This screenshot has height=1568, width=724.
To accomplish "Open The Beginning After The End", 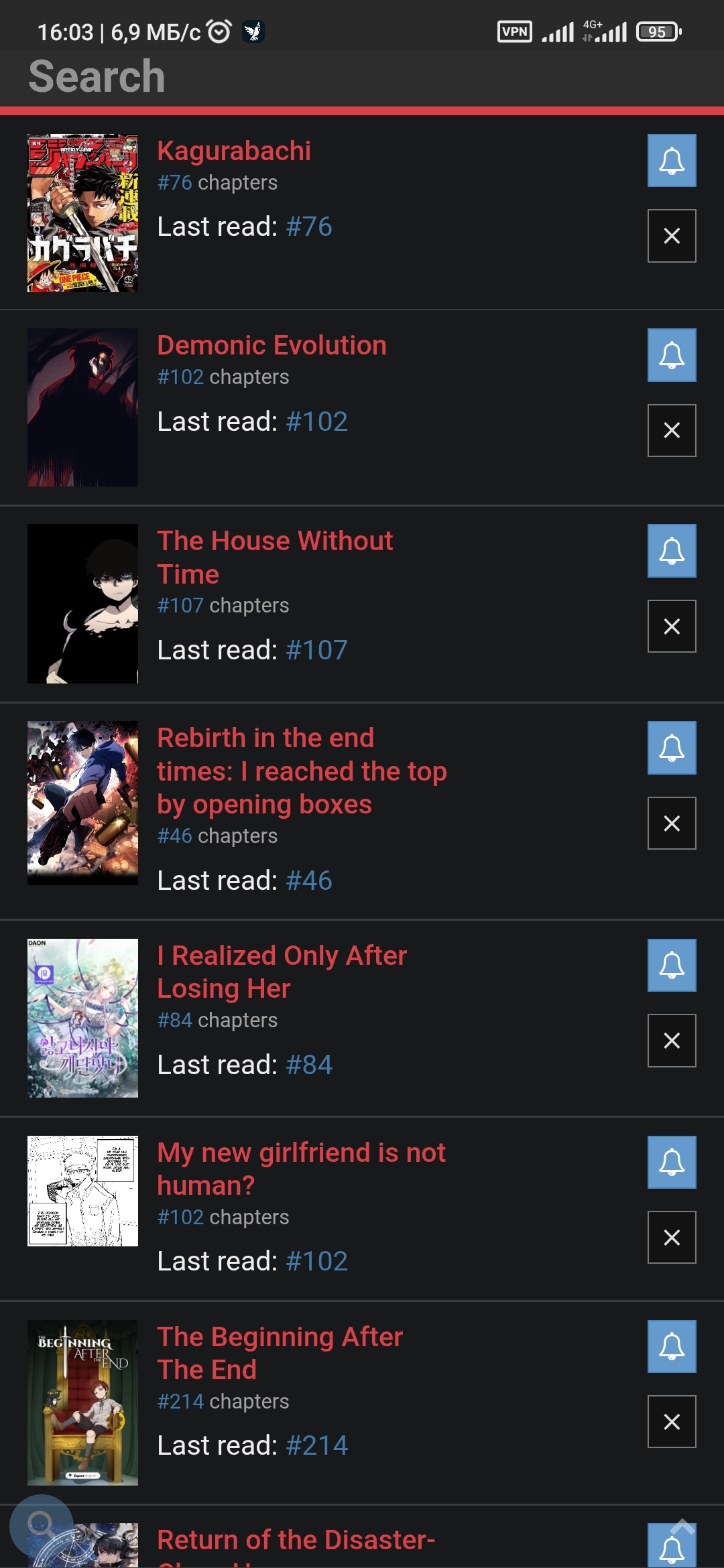I will coord(280,1353).
